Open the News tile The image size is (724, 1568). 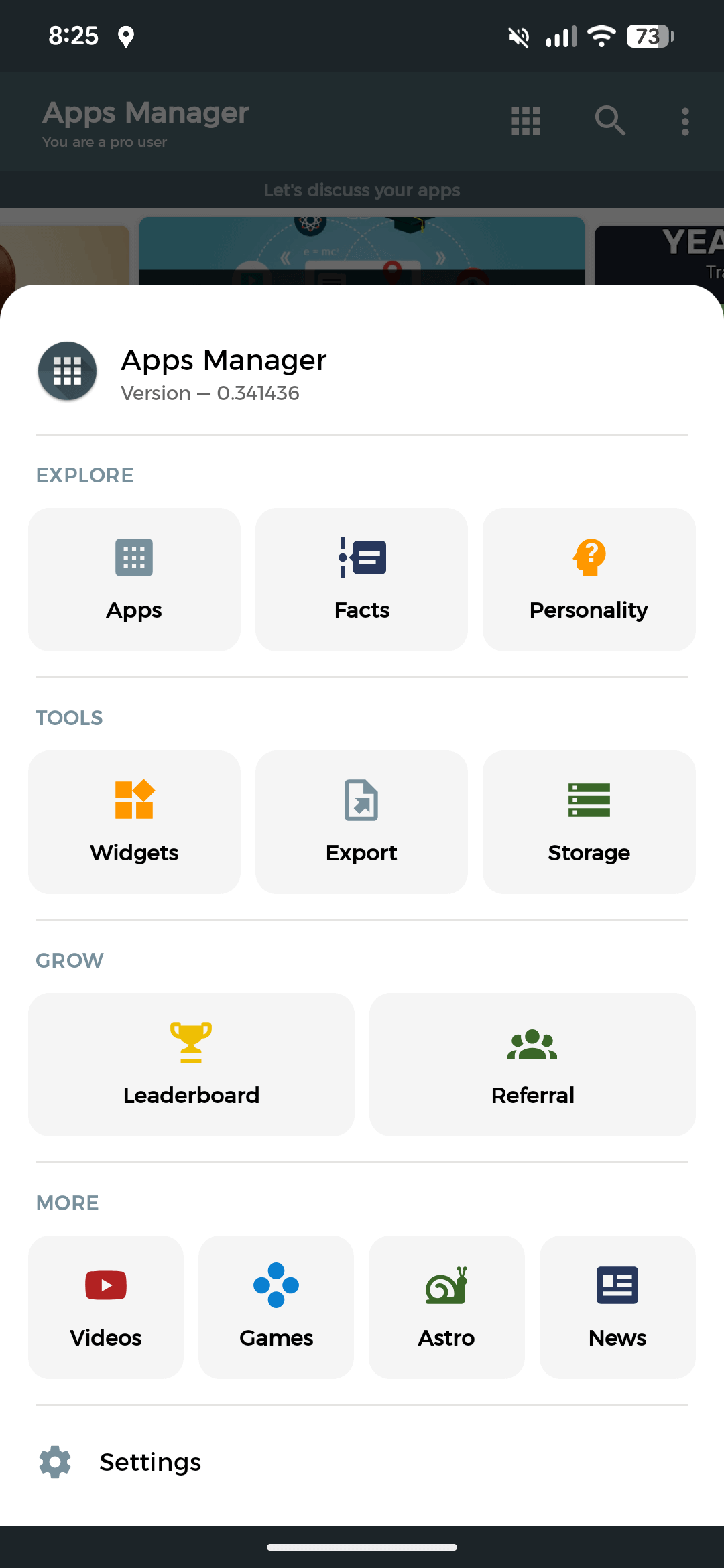pos(617,1307)
